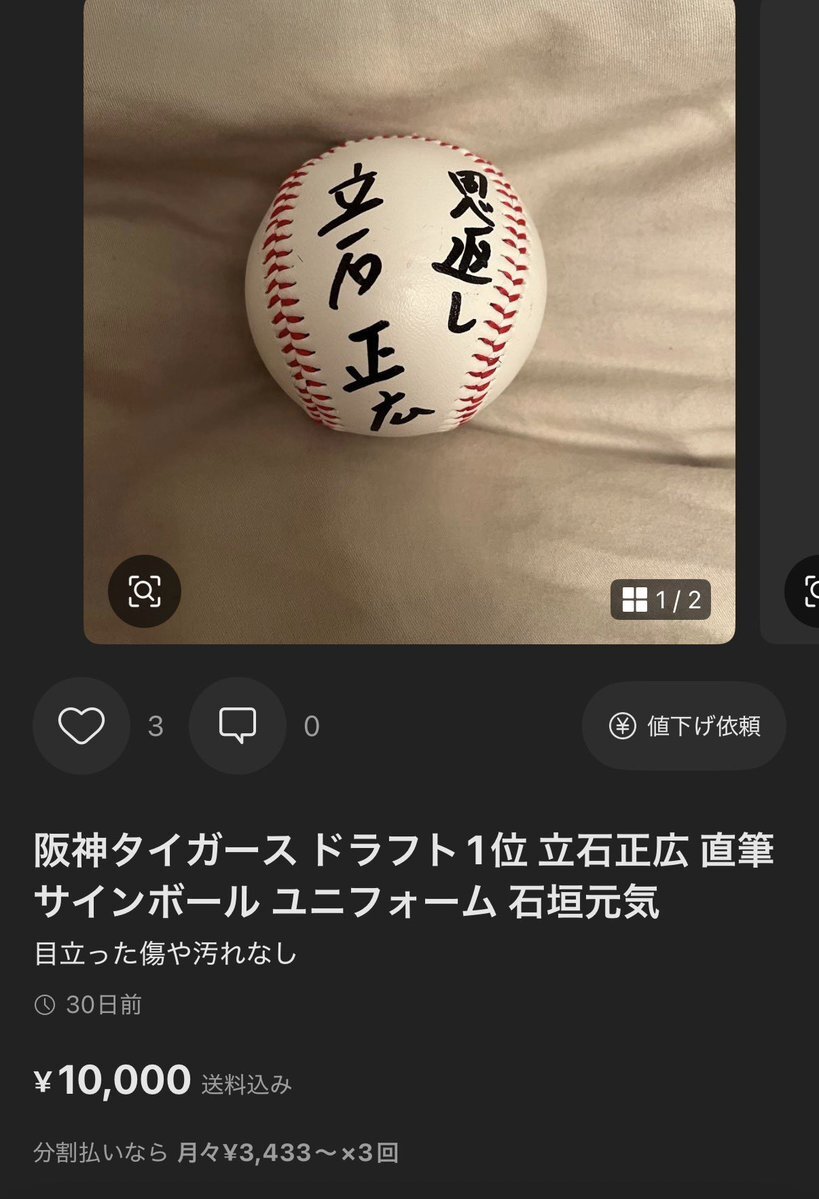Tap the 値下げ依頼 price reduction request button
The image size is (819, 1199).
(684, 726)
